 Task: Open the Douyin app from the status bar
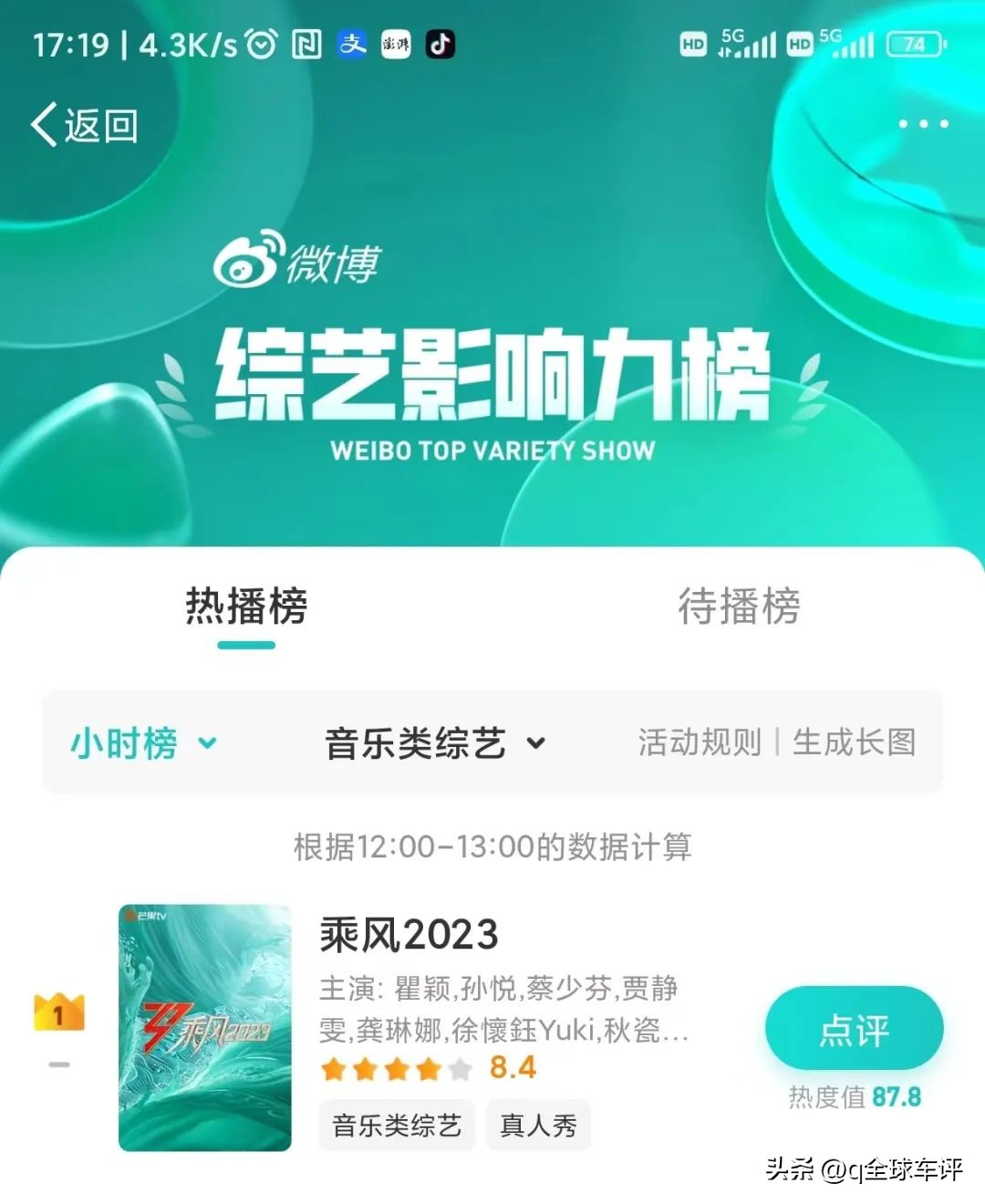(x=441, y=43)
